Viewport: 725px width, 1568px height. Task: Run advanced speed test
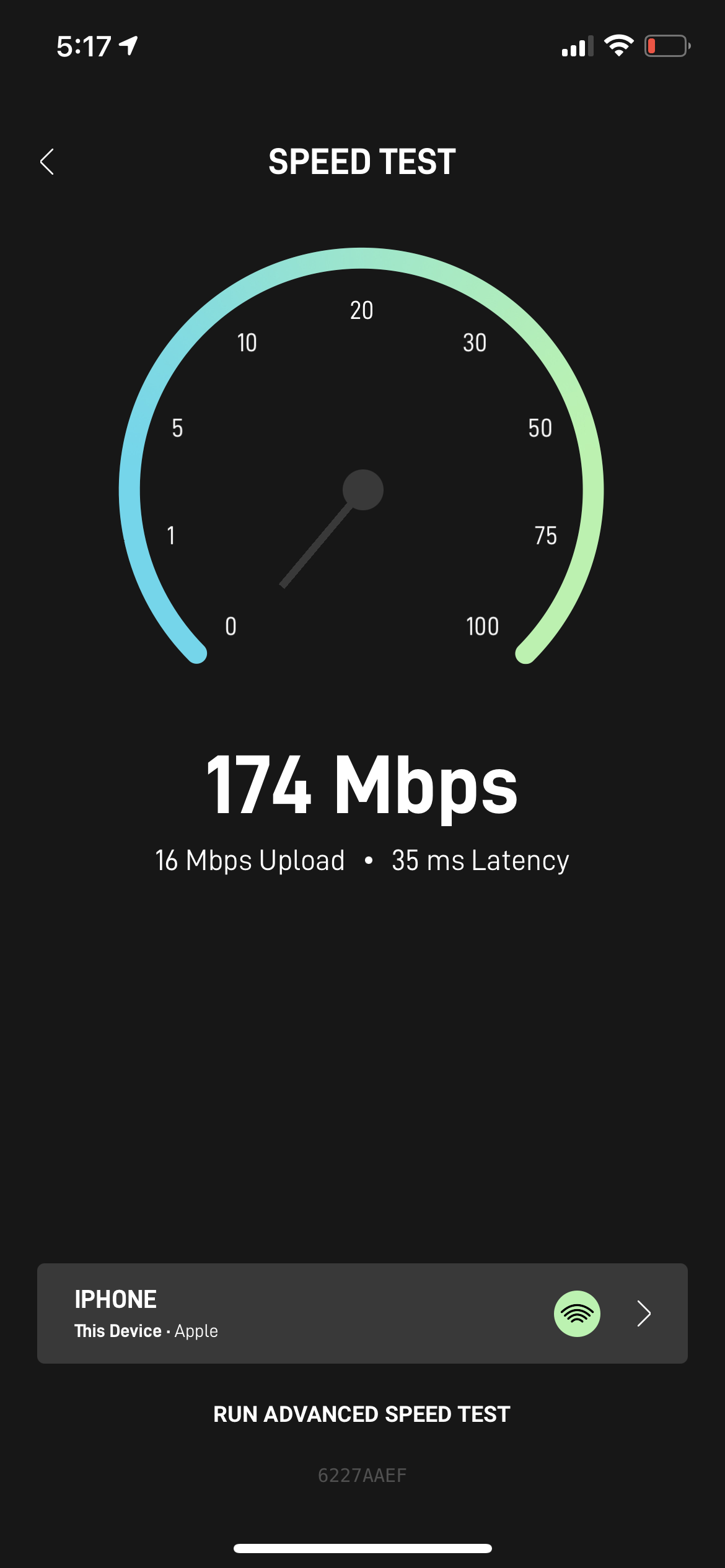point(362,1414)
